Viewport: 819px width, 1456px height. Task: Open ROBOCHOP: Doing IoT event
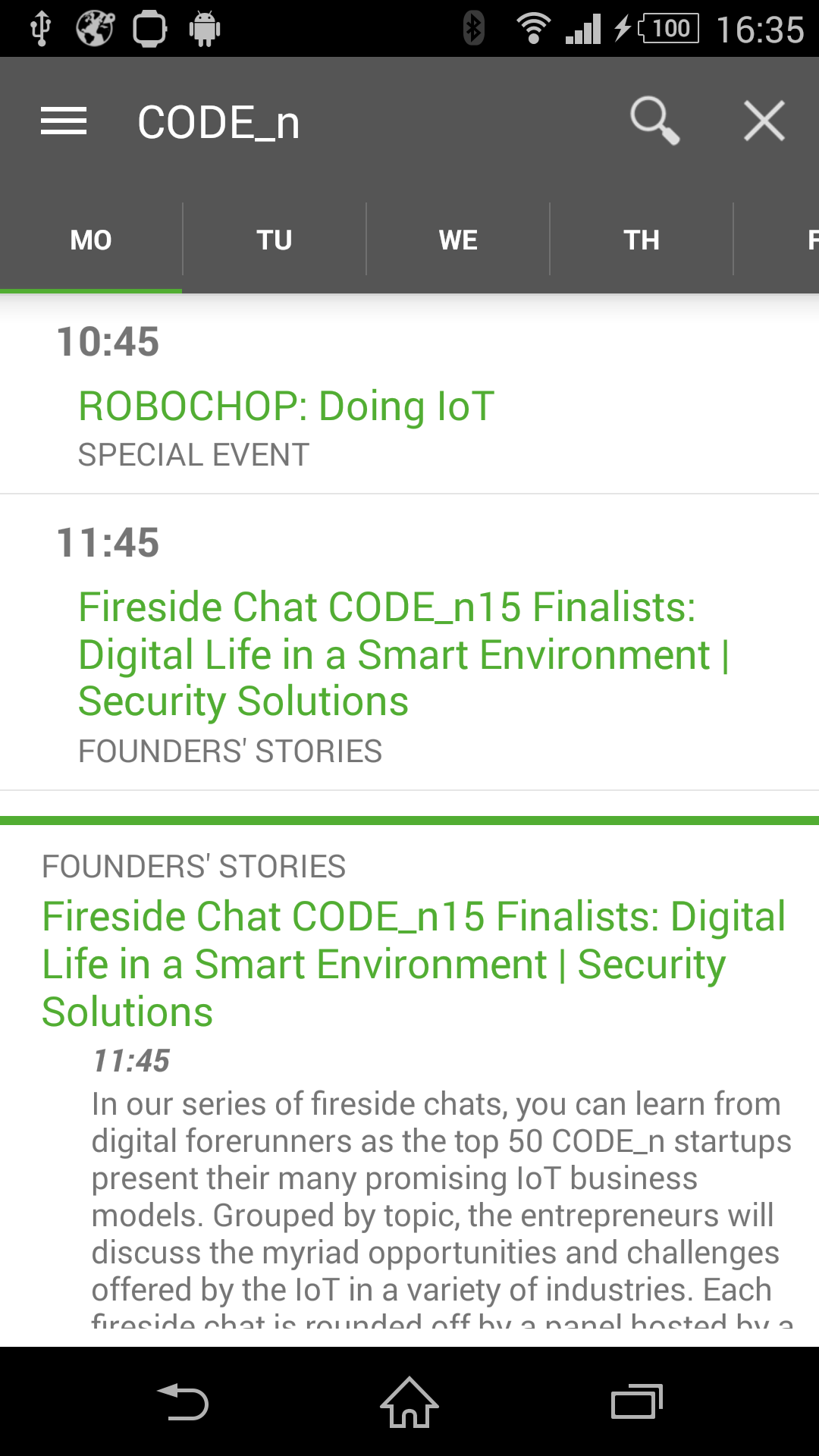click(409, 394)
